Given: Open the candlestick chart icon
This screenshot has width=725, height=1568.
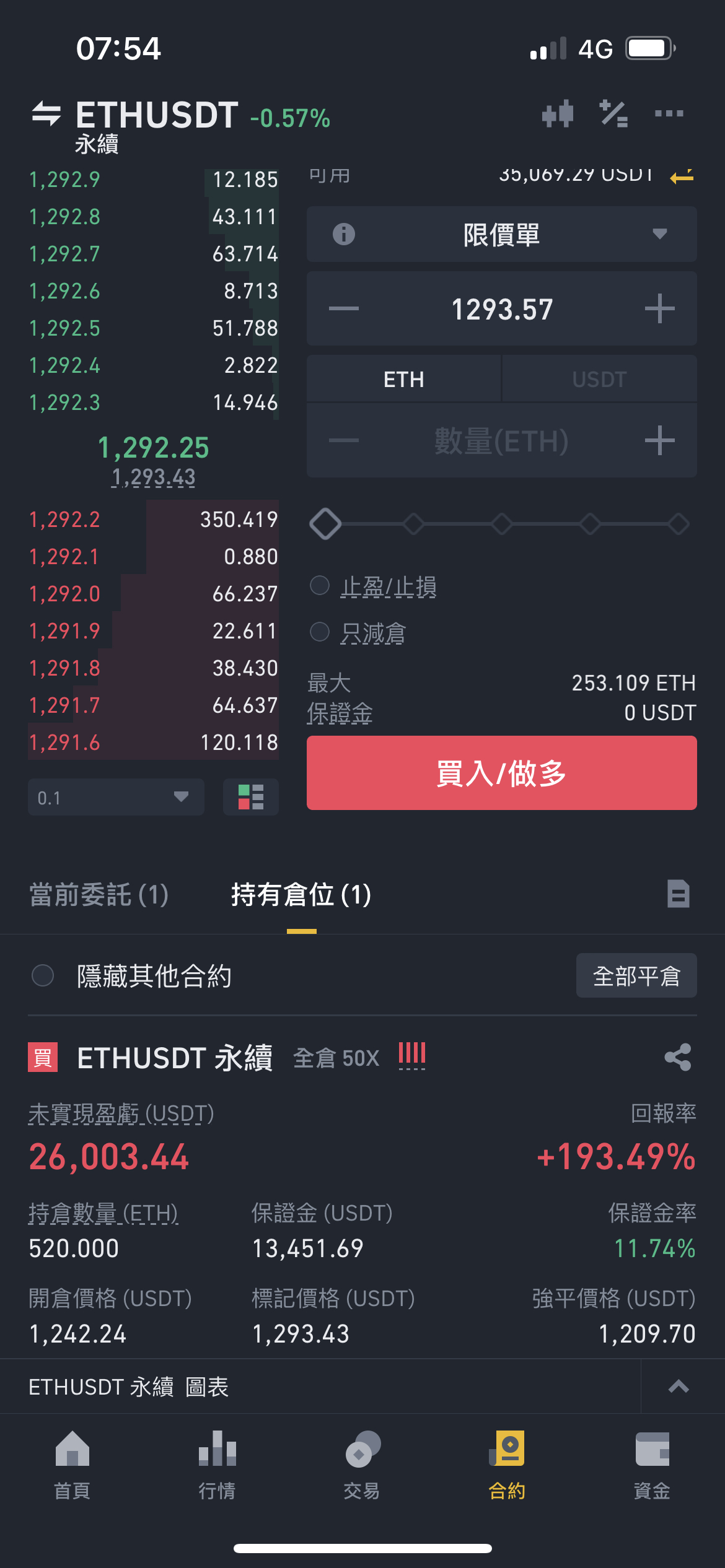Looking at the screenshot, I should click(x=557, y=114).
